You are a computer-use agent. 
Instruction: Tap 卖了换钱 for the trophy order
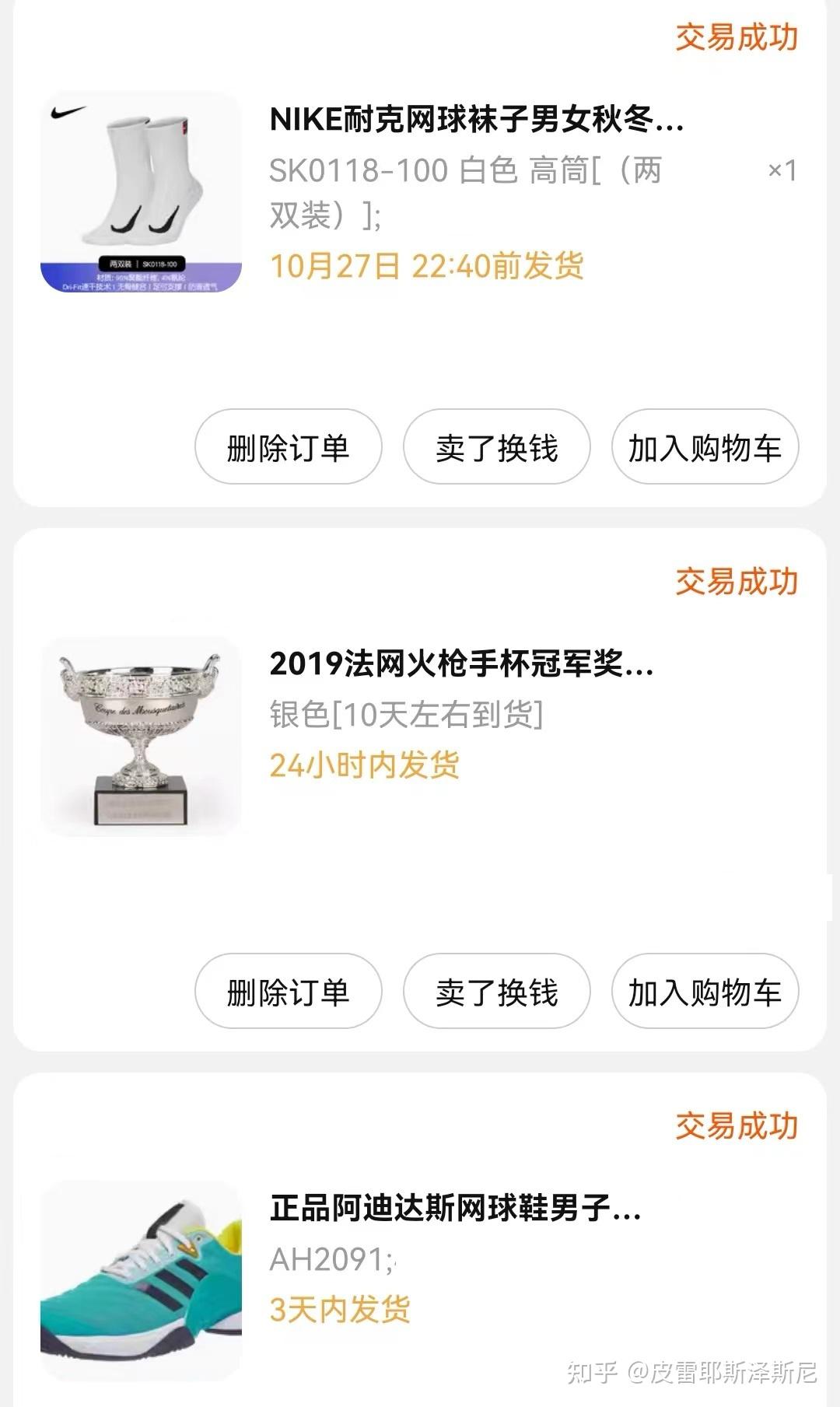pyautogui.click(x=496, y=992)
